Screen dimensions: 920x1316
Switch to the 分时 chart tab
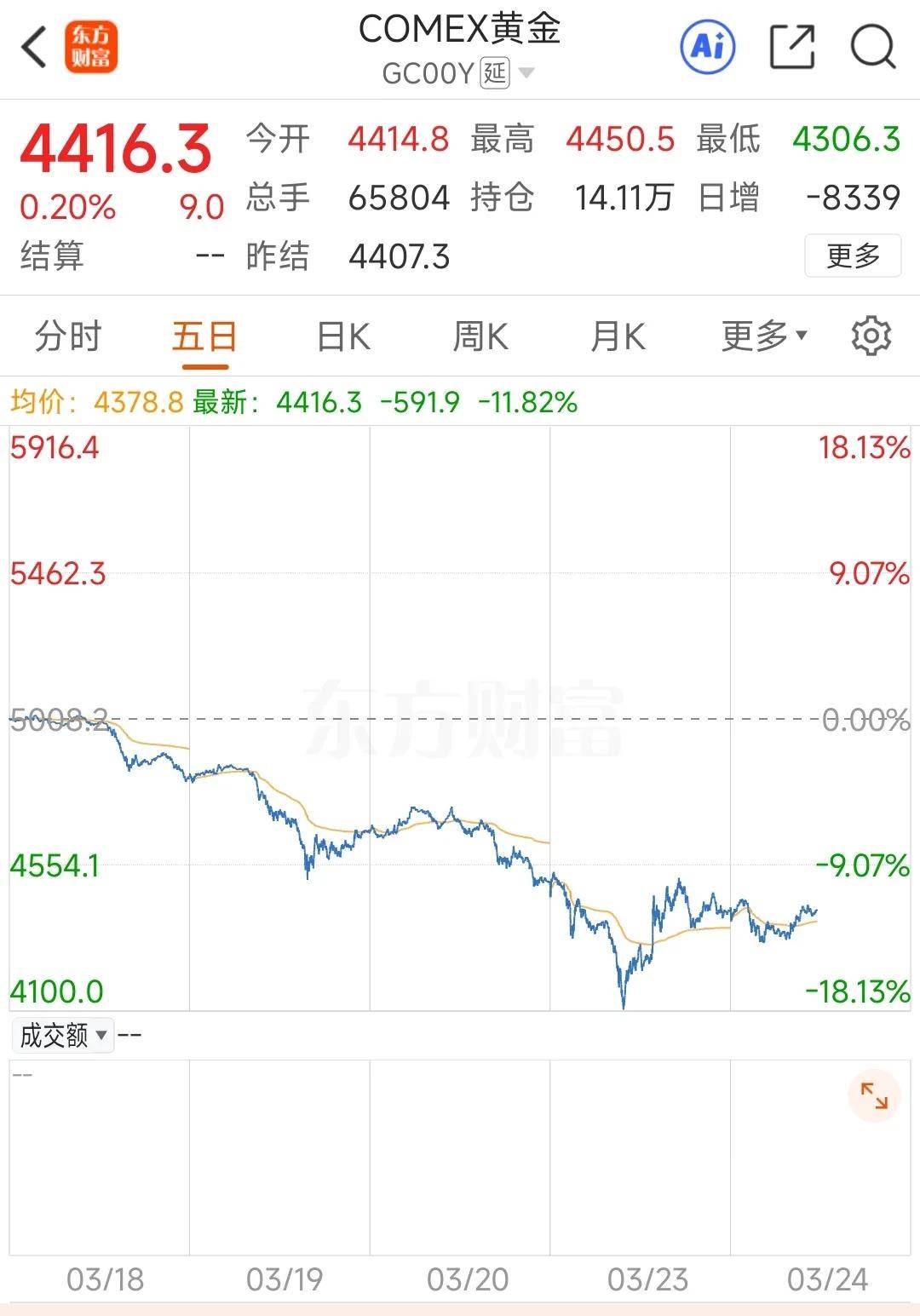click(x=68, y=336)
